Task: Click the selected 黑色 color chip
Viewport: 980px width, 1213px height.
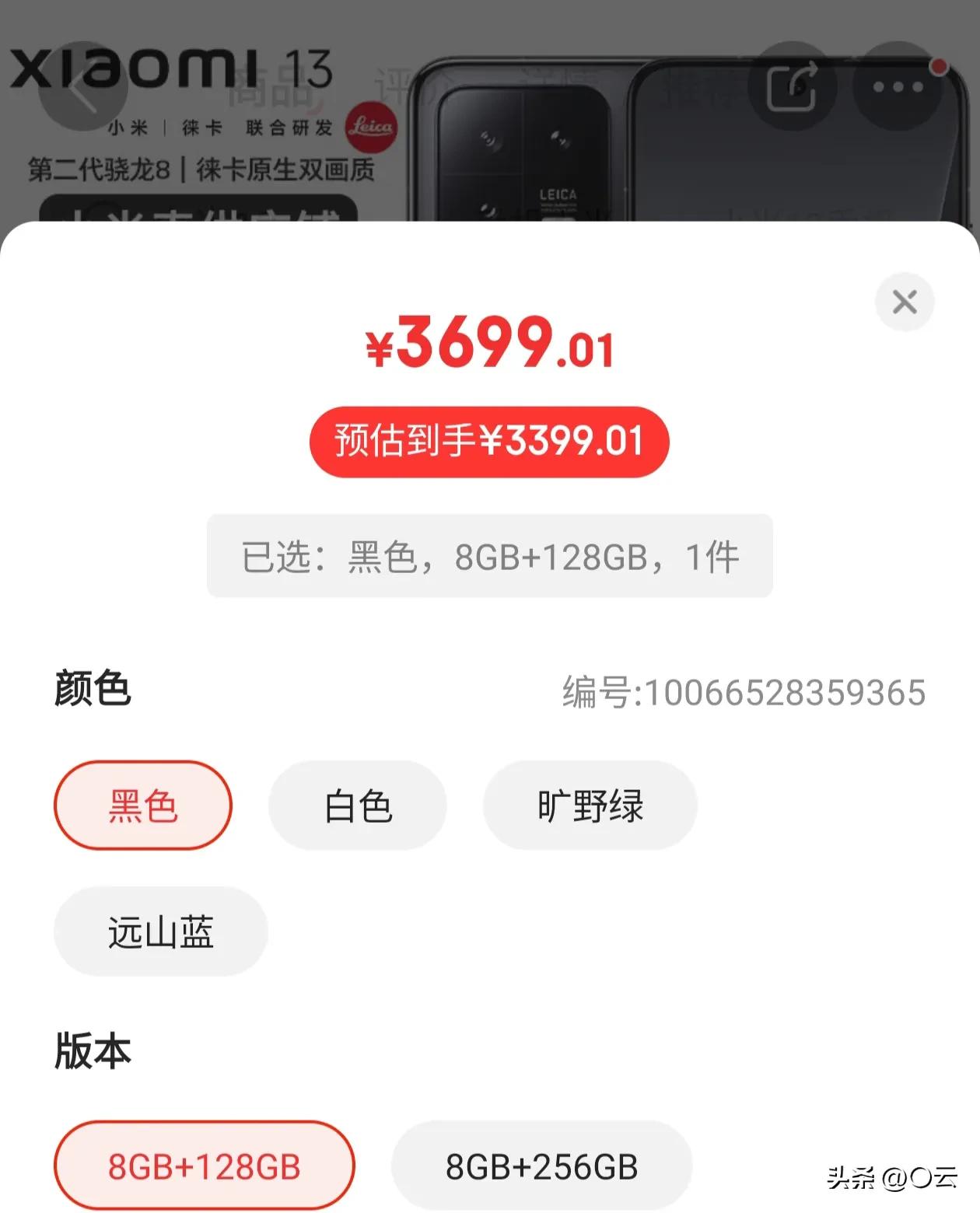Action: tap(142, 806)
